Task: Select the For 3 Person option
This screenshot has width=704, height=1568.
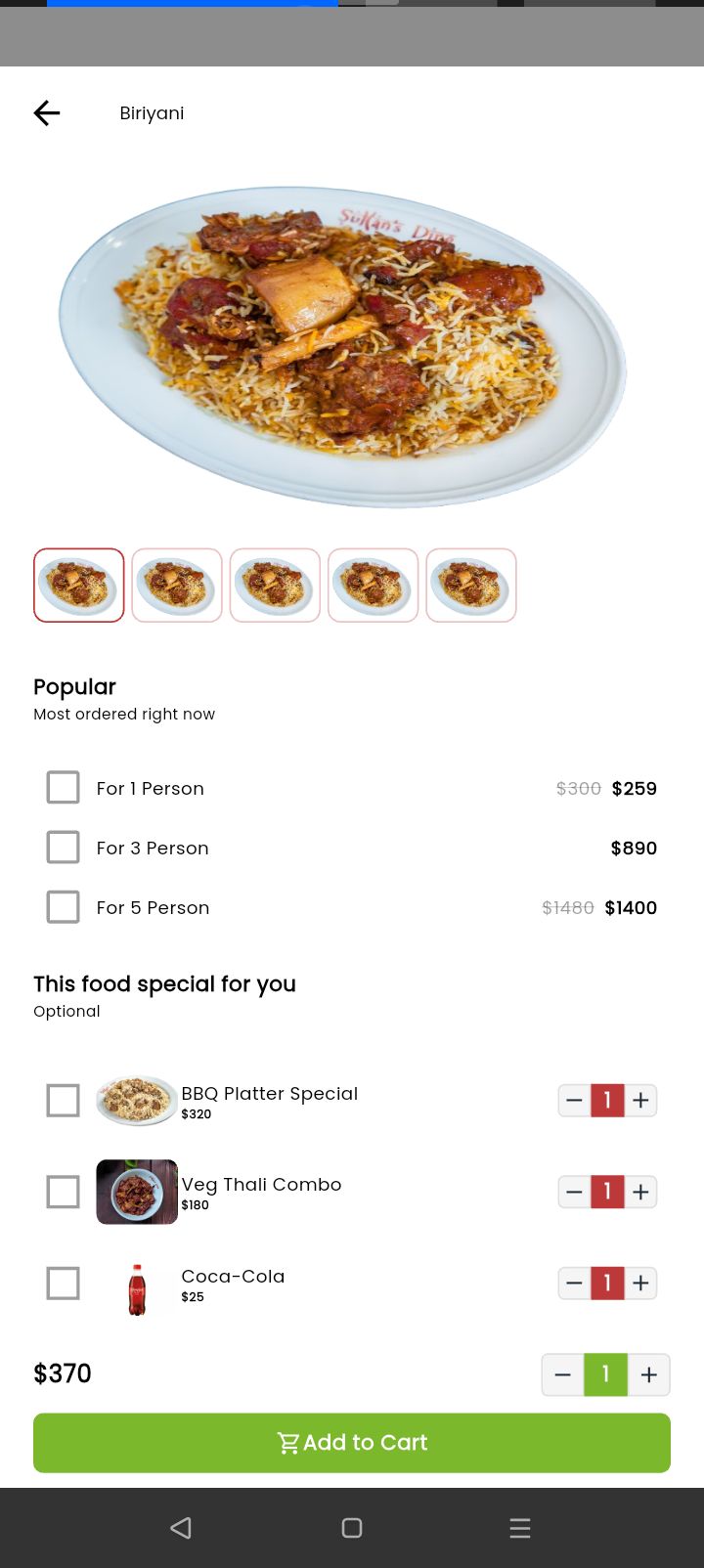Action: pos(64,848)
